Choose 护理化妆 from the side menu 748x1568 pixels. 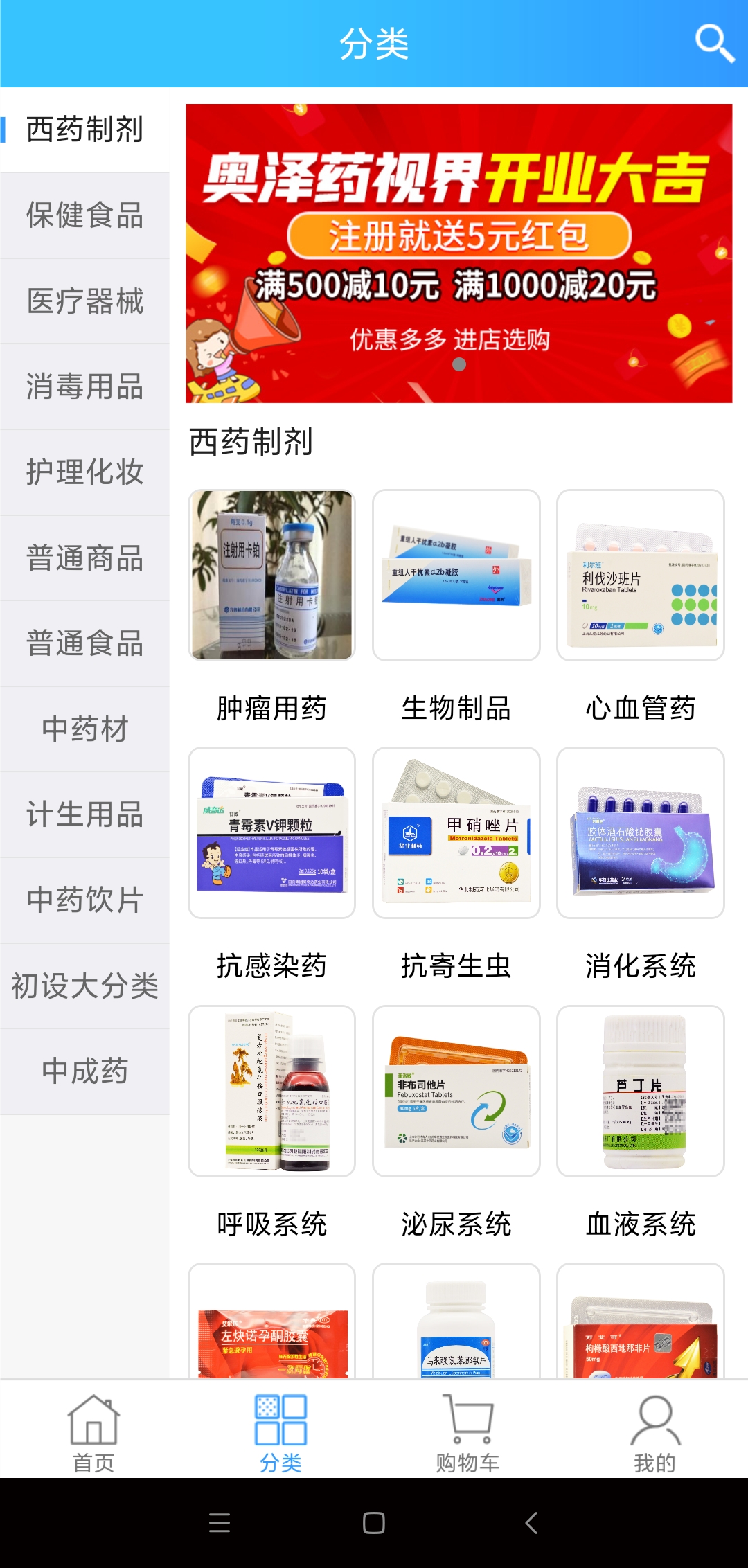point(84,472)
